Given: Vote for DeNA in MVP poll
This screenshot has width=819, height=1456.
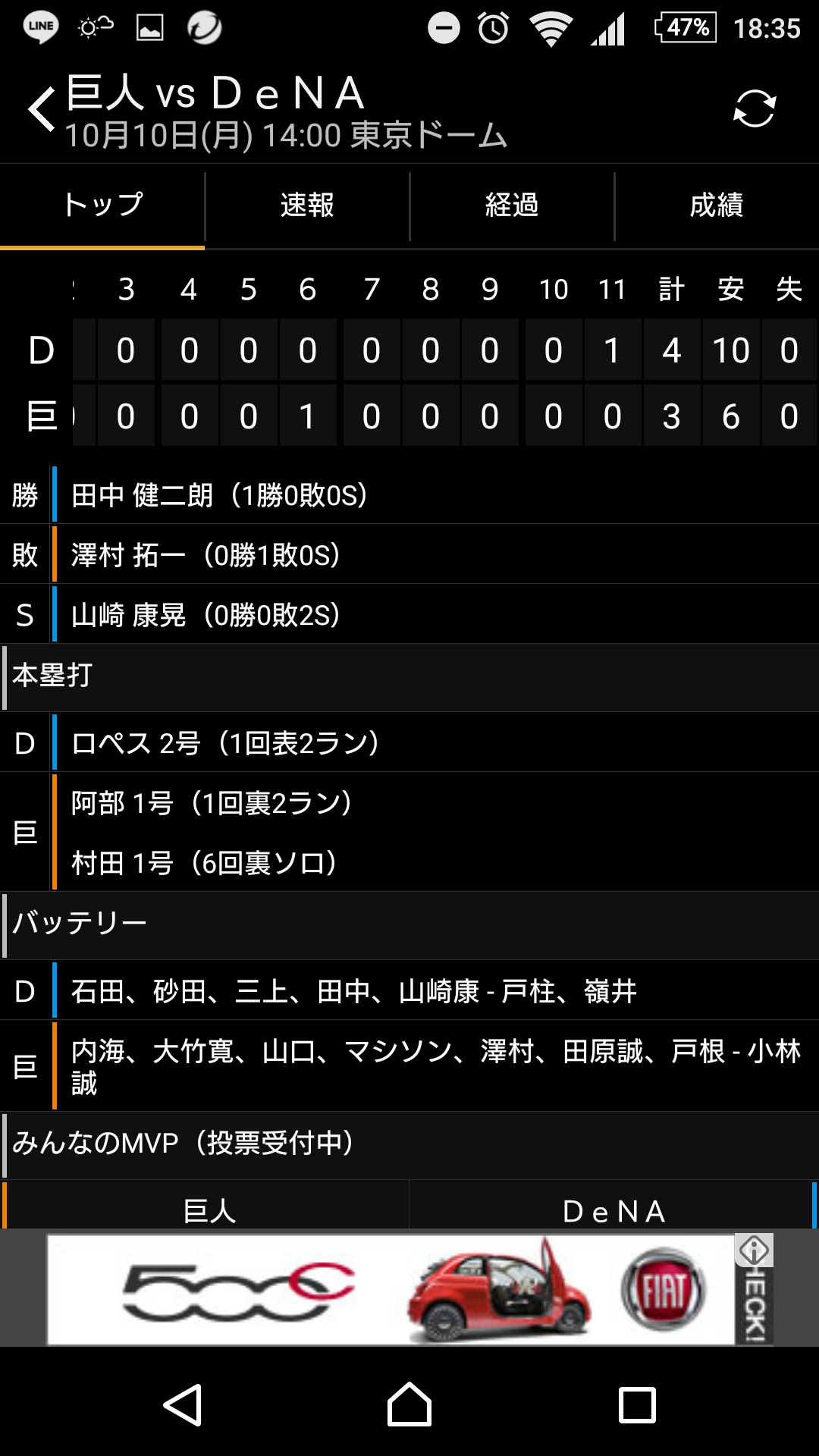Looking at the screenshot, I should point(613,1207).
